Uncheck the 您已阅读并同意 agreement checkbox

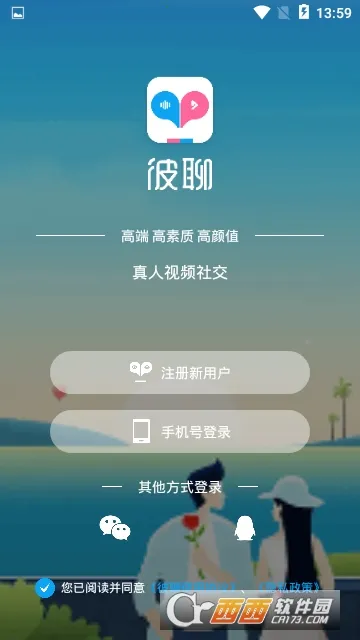click(45, 588)
